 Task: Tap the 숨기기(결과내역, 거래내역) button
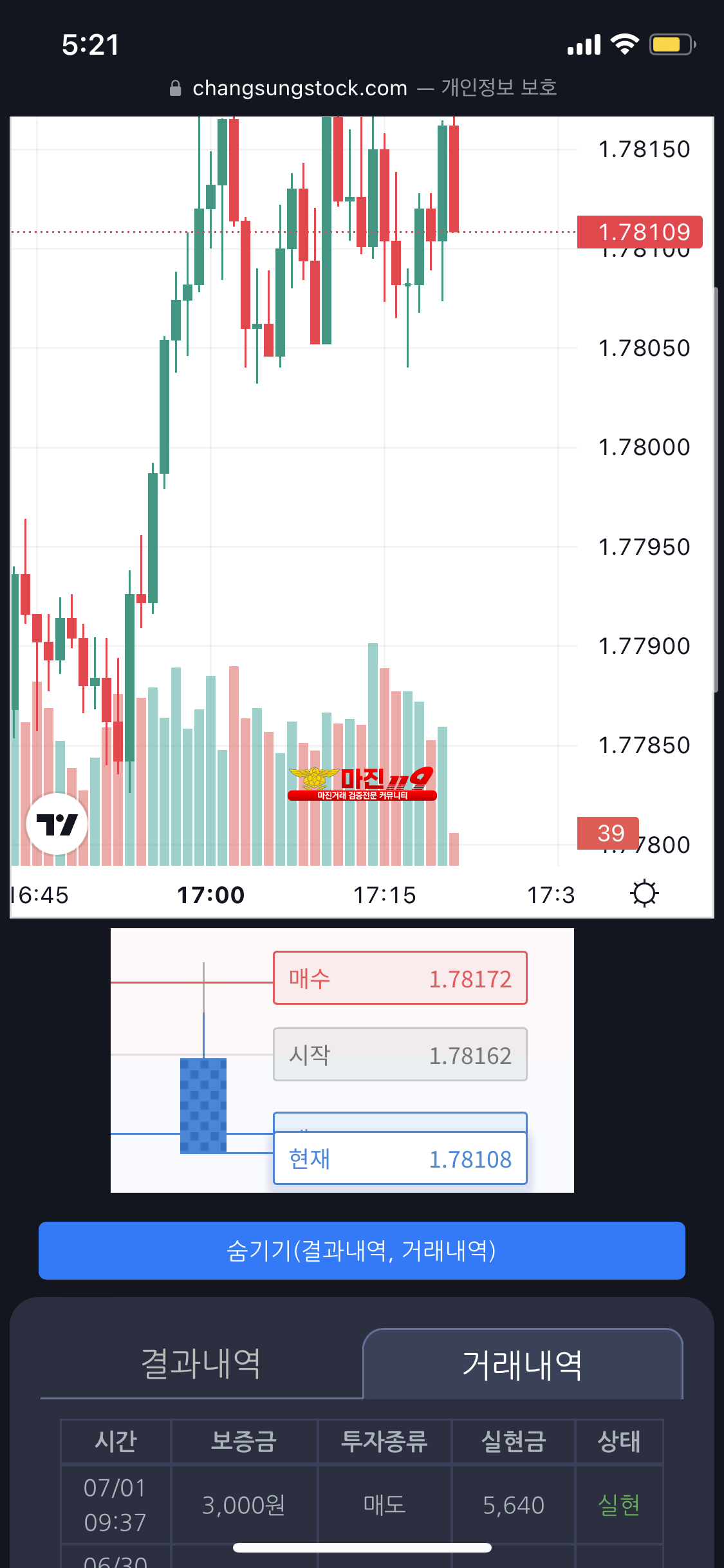pos(362,1250)
